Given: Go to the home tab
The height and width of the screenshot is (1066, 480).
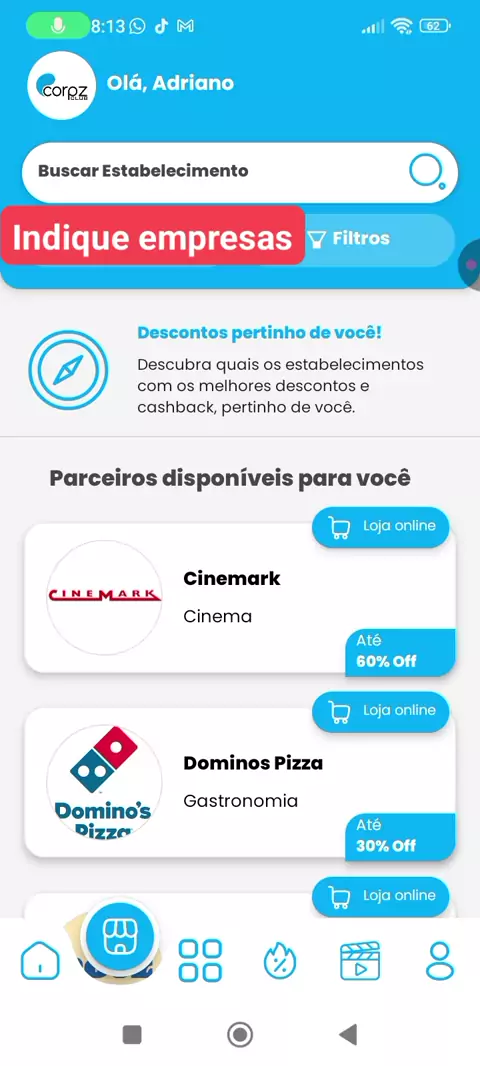Looking at the screenshot, I should click(x=40, y=961).
